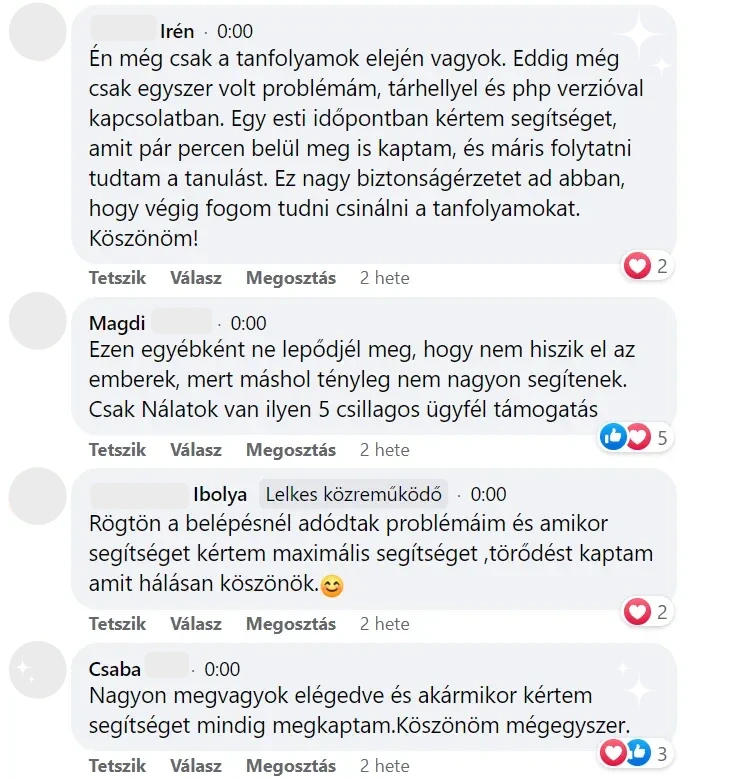Viewport: 731px width, 779px height.
Task: Open Irén's profile name
Action: (177, 31)
